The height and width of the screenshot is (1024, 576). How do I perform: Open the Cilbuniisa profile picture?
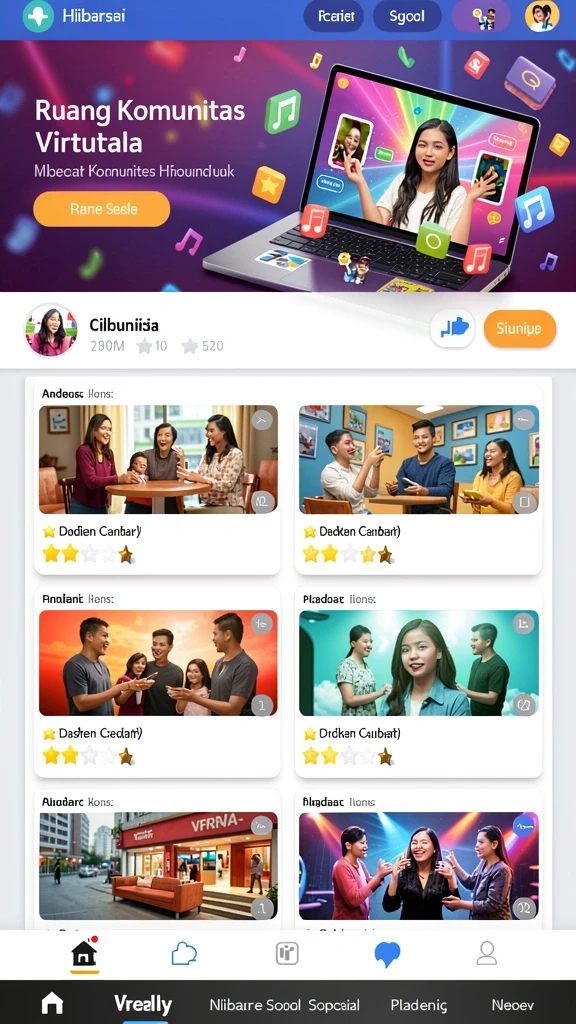pyautogui.click(x=51, y=330)
